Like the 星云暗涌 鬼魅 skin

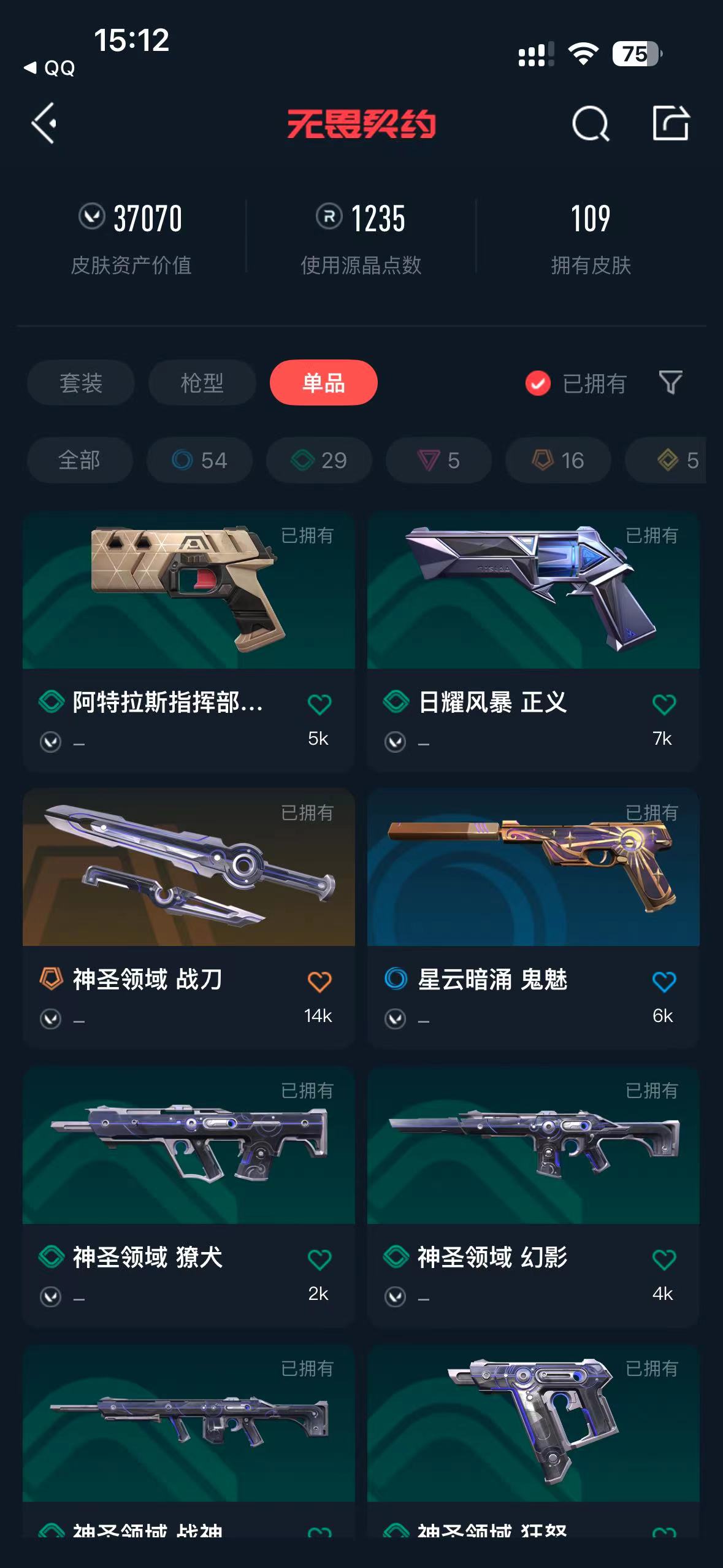664,982
